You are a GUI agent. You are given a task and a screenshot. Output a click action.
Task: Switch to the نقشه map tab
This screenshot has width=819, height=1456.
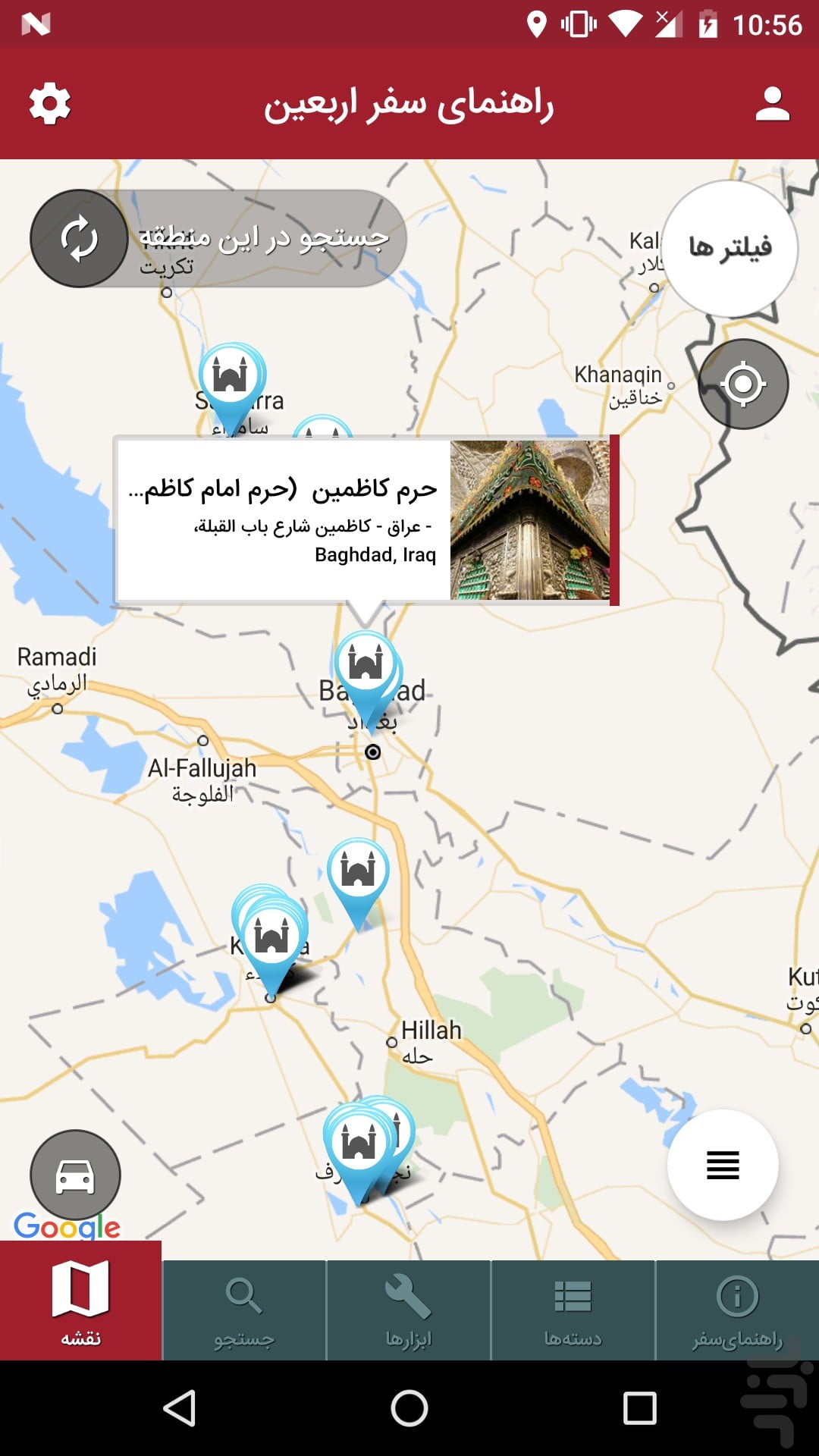[81, 1301]
